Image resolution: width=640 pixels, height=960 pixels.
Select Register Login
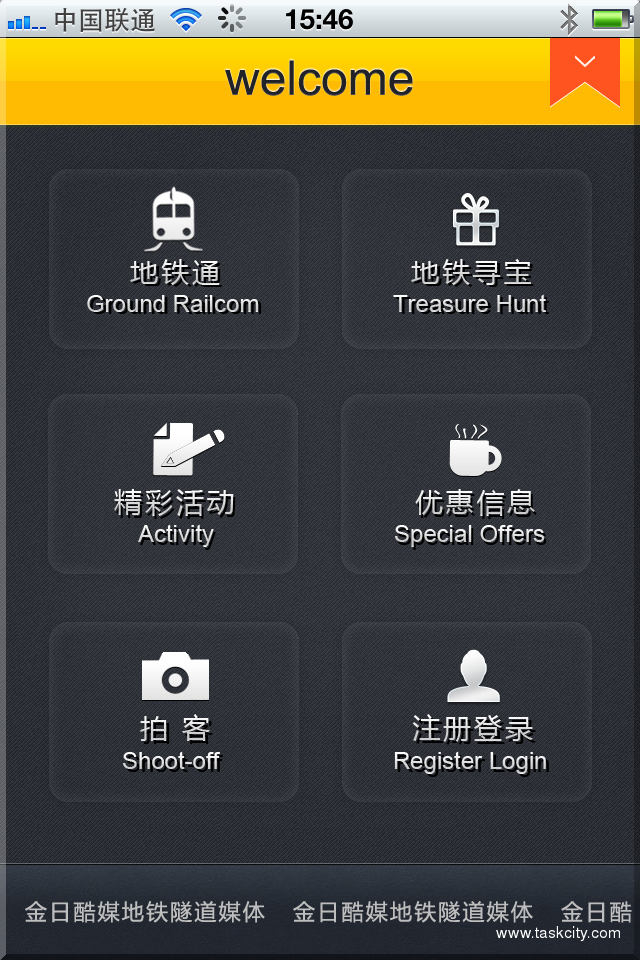467,712
